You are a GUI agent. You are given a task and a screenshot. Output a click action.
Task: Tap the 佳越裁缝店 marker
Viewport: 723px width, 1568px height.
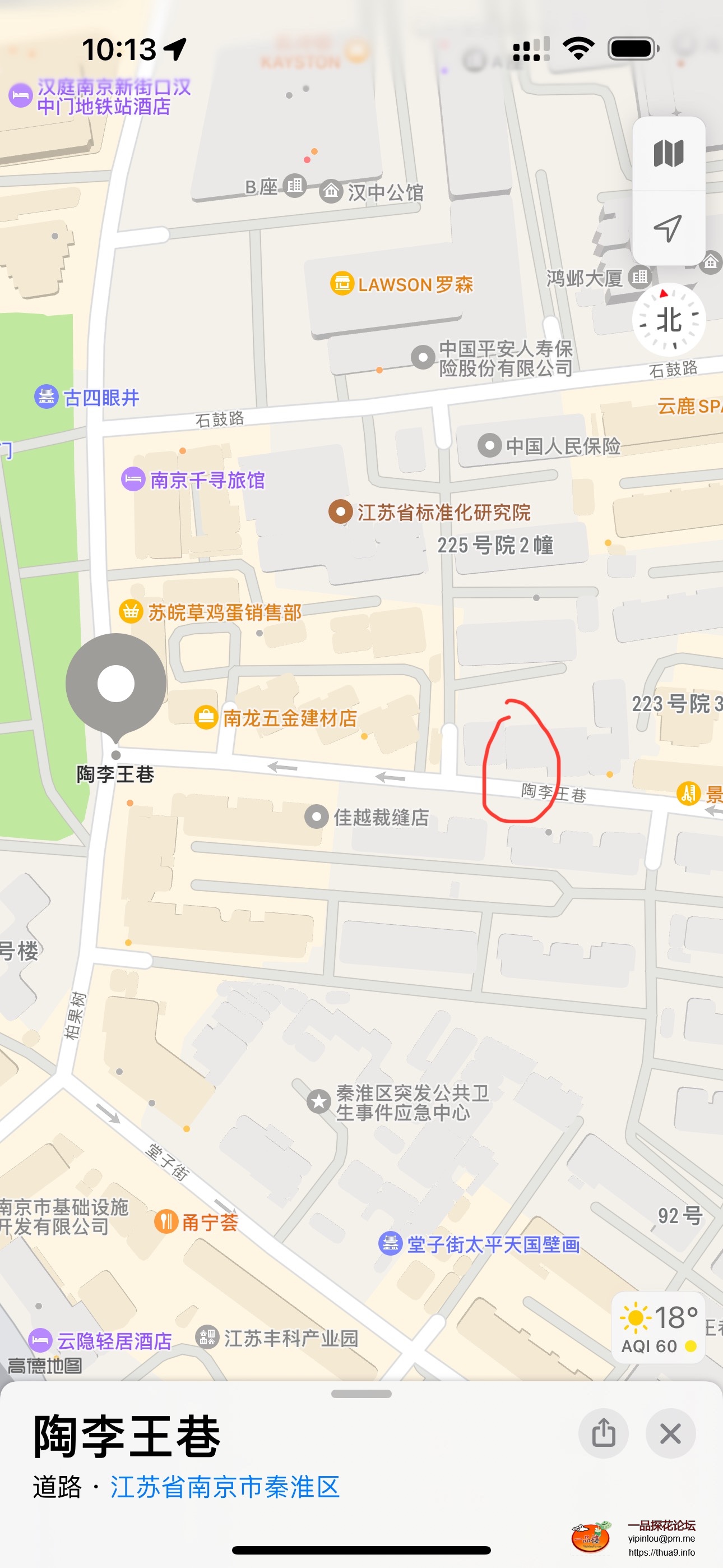317,817
